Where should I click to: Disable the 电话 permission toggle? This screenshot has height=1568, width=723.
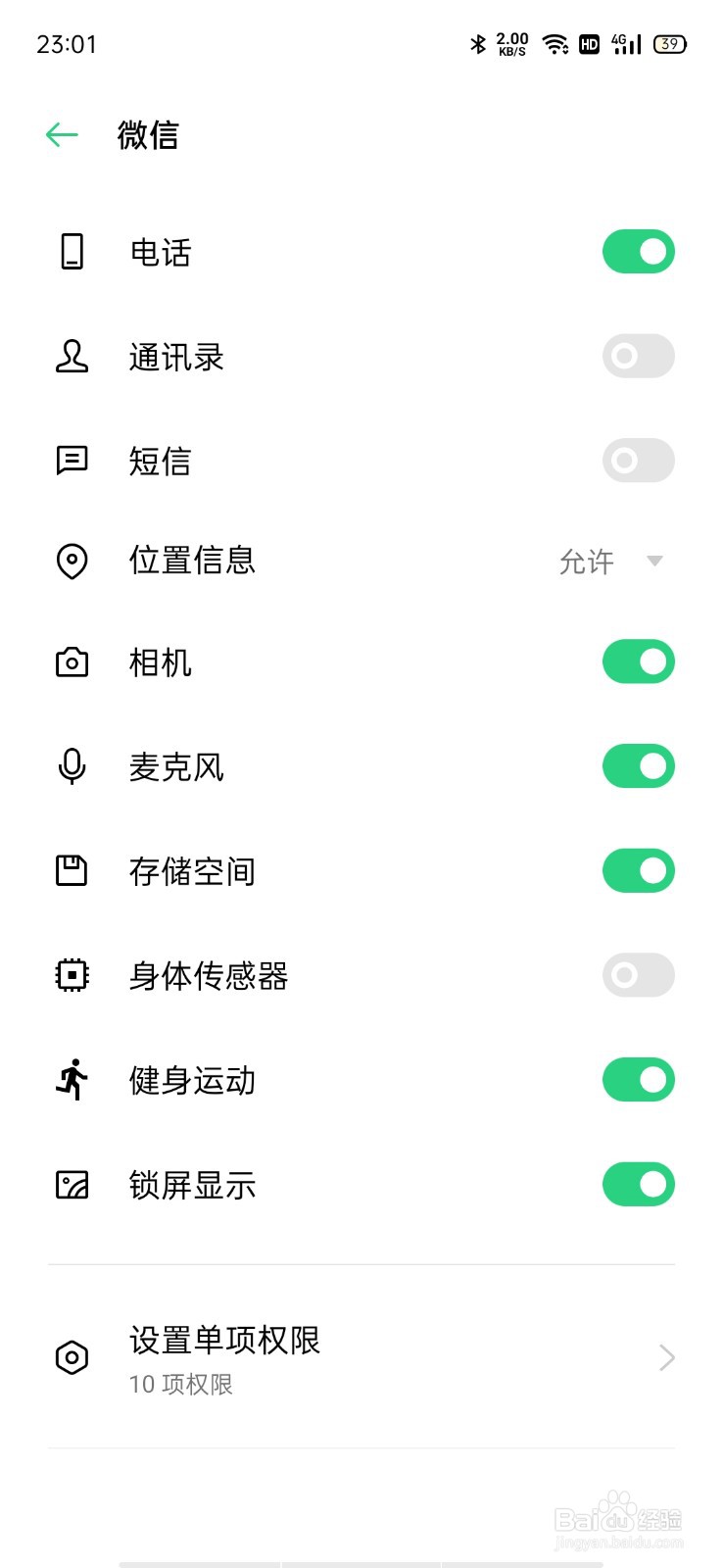pyautogui.click(x=637, y=252)
